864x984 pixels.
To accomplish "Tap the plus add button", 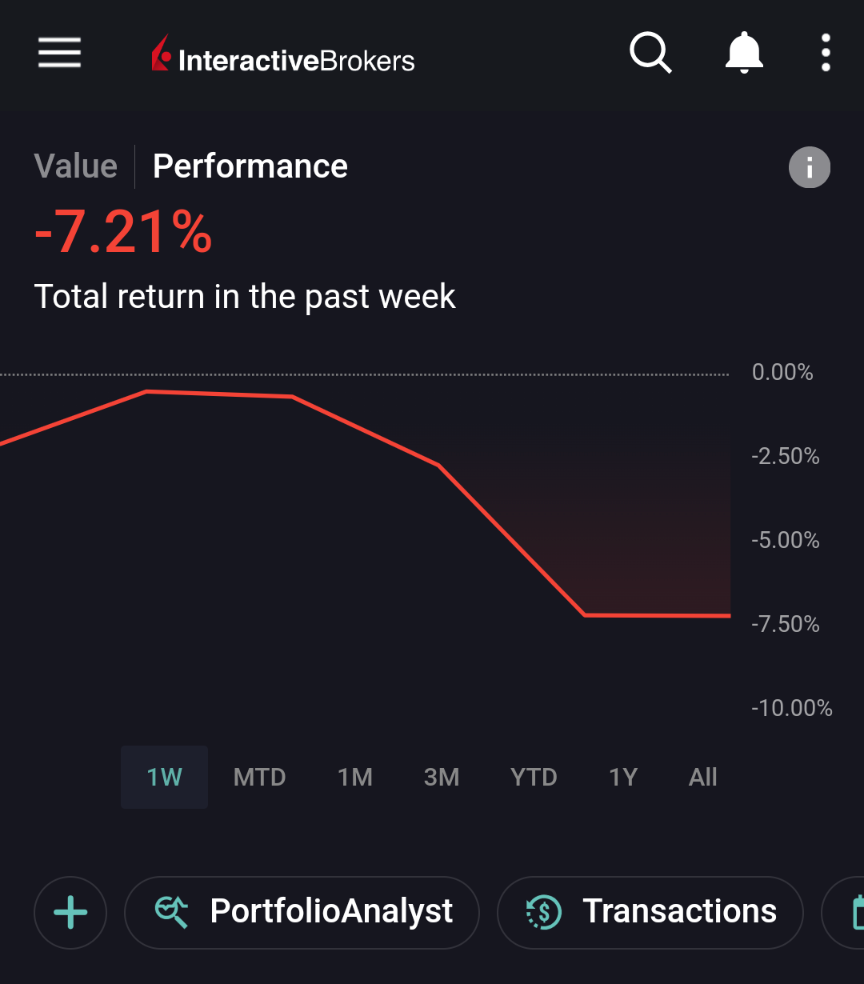I will pos(70,912).
